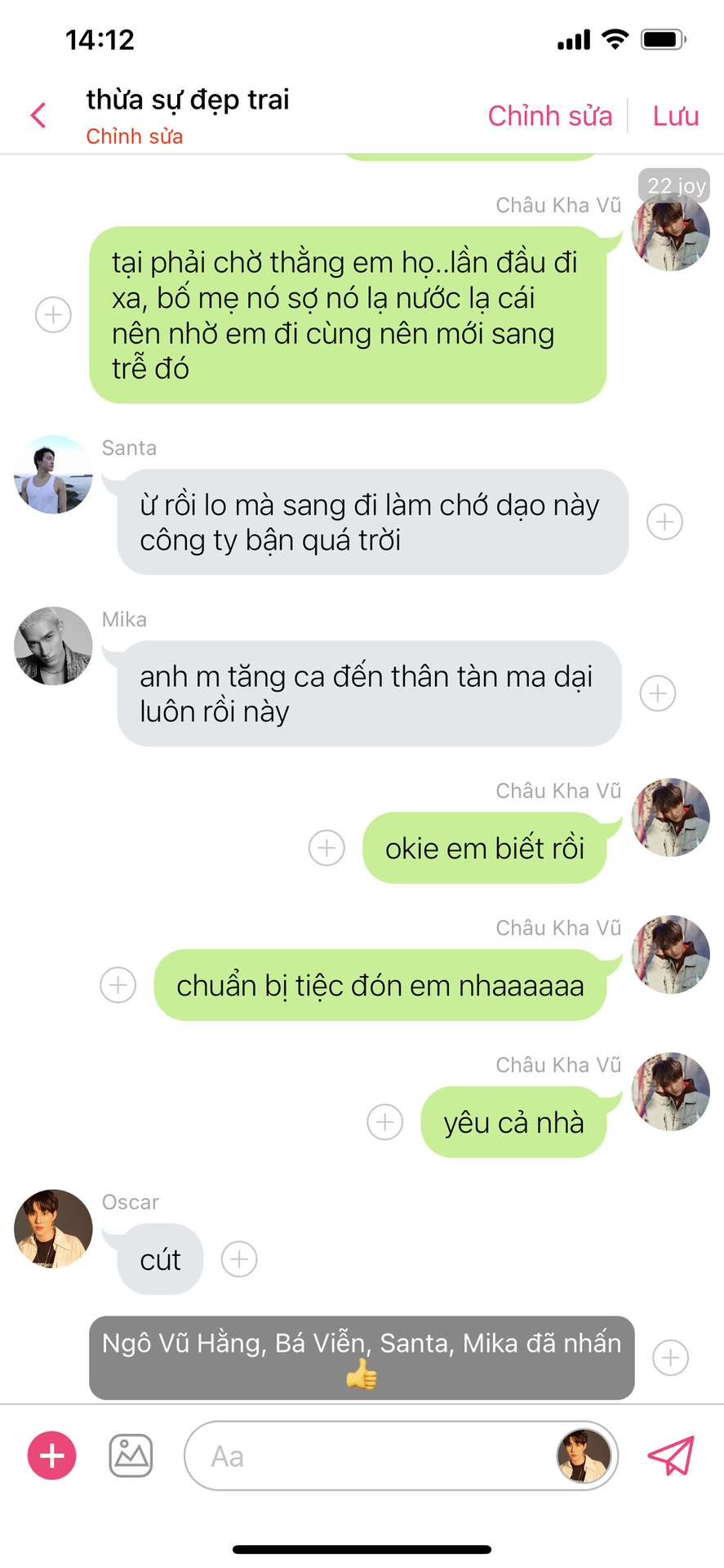
Task: Tap plus icon beside "yêu cả nhà"
Action: [x=384, y=1122]
